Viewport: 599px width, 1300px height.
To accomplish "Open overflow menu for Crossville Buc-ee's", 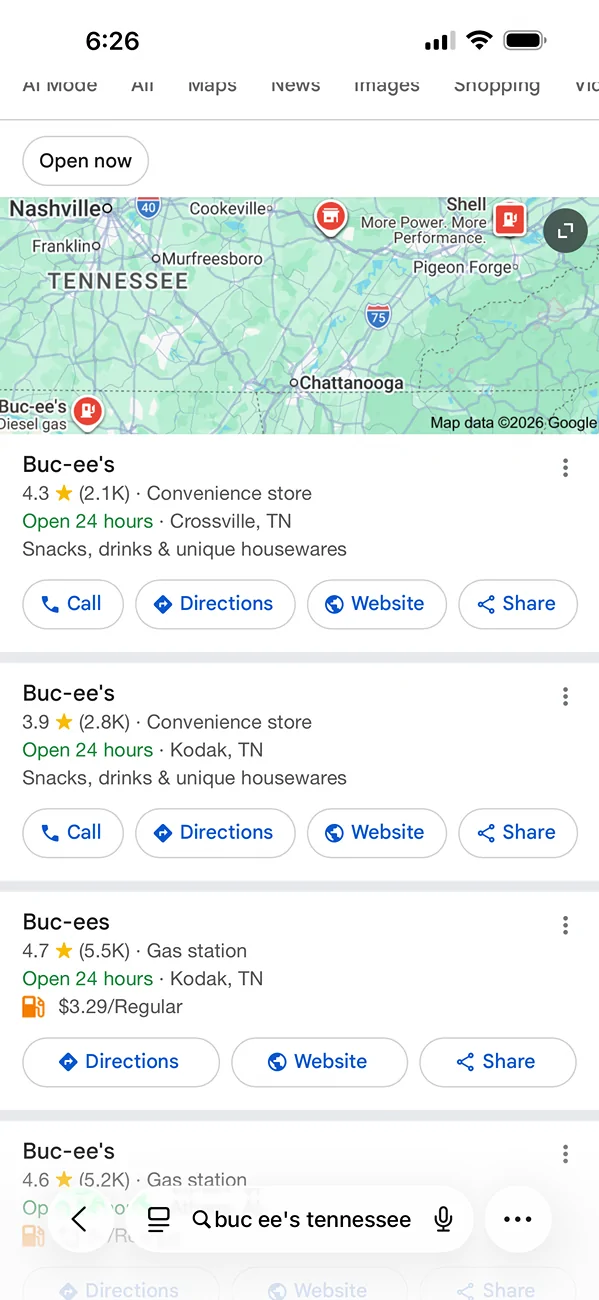I will (566, 467).
